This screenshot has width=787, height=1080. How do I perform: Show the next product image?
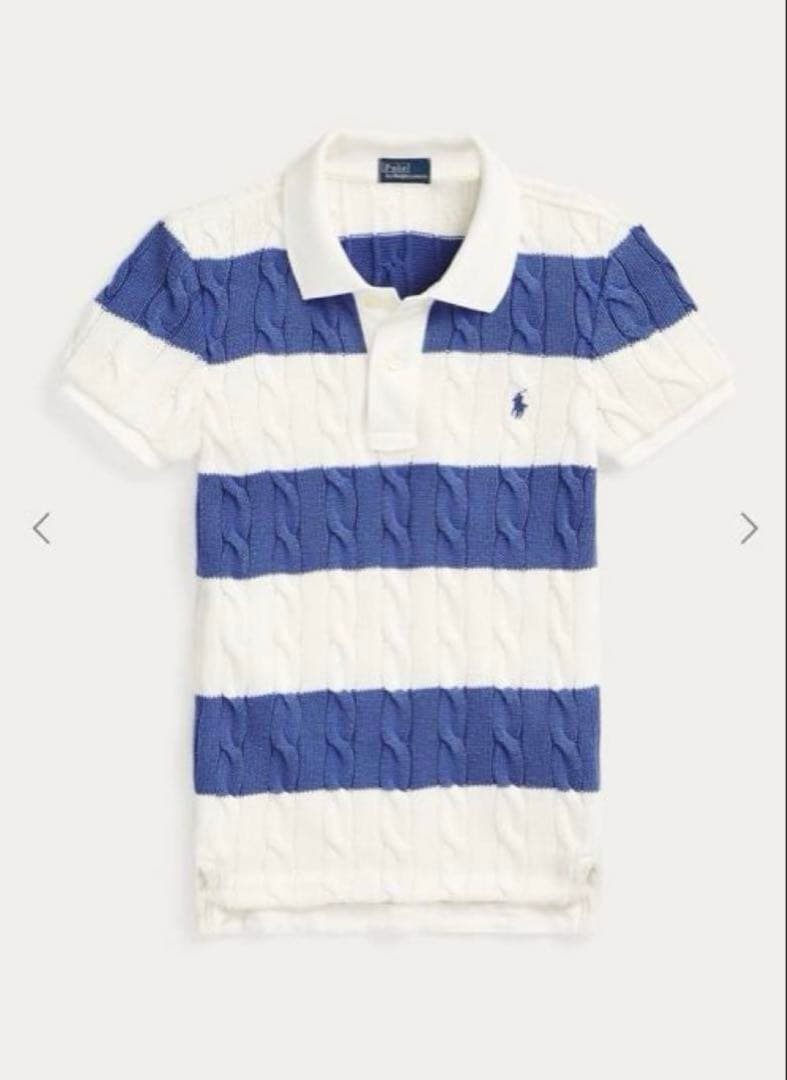748,527
